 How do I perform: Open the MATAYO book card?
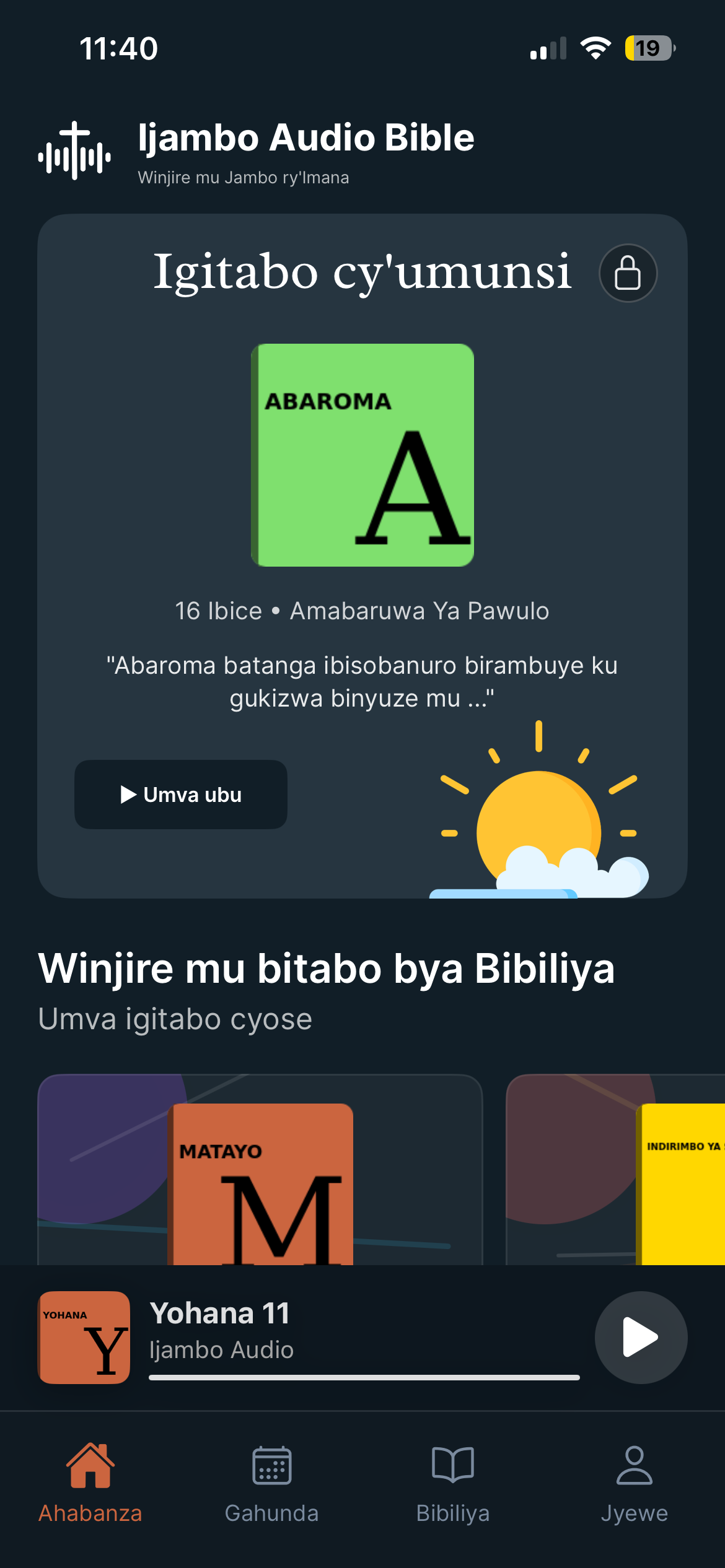tap(260, 1177)
